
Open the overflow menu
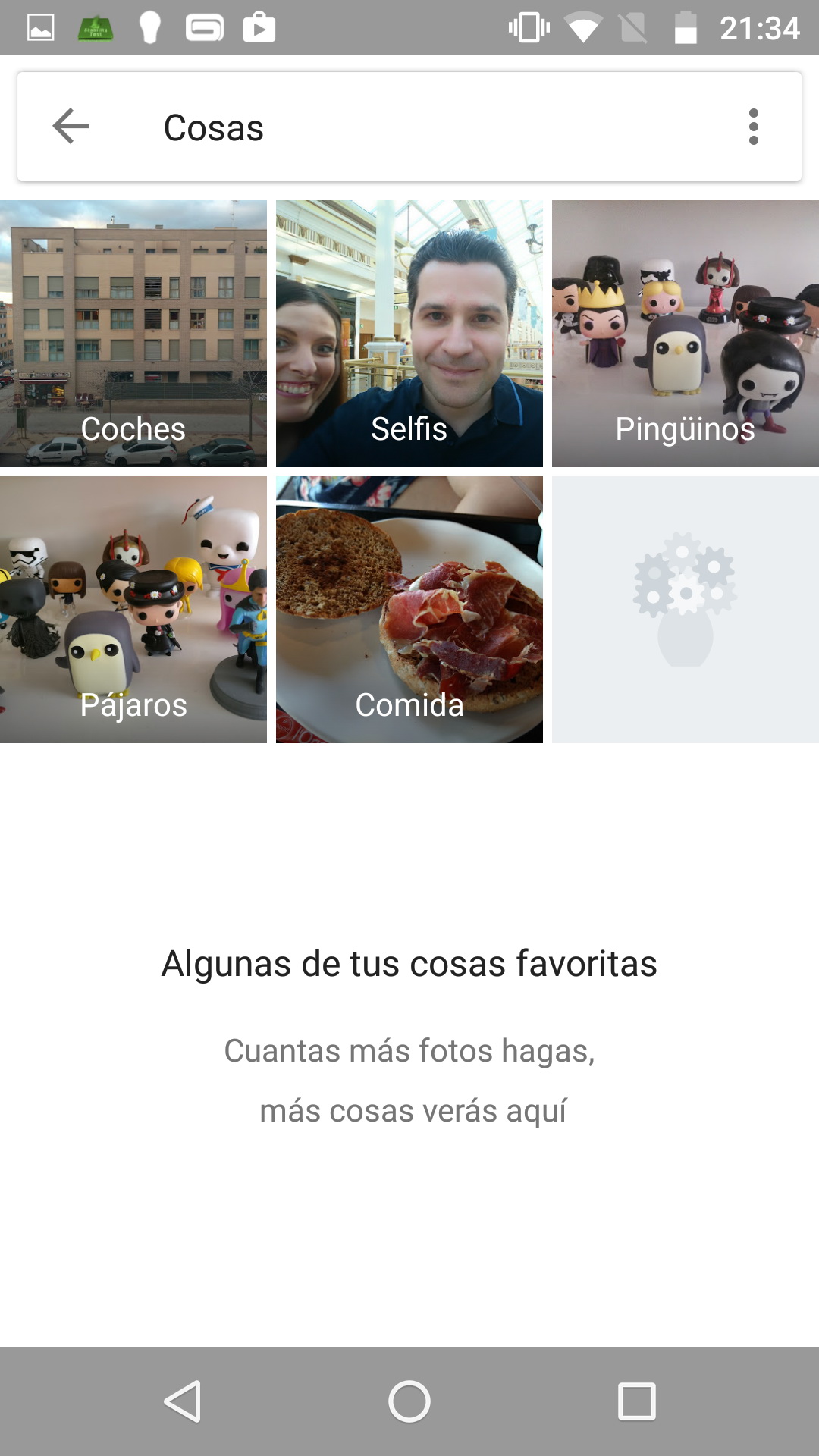tap(753, 127)
